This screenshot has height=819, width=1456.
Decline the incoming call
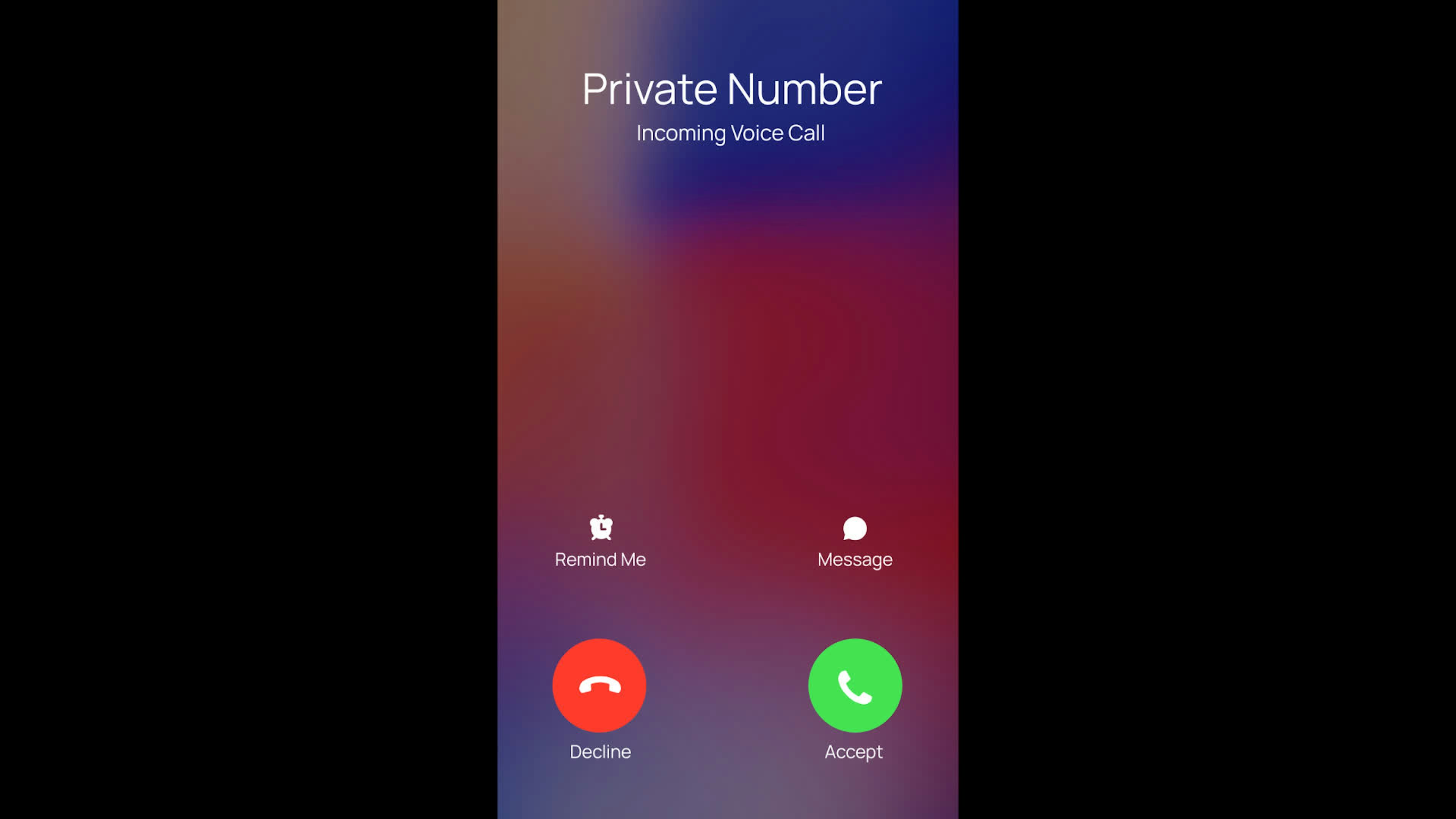(x=599, y=685)
